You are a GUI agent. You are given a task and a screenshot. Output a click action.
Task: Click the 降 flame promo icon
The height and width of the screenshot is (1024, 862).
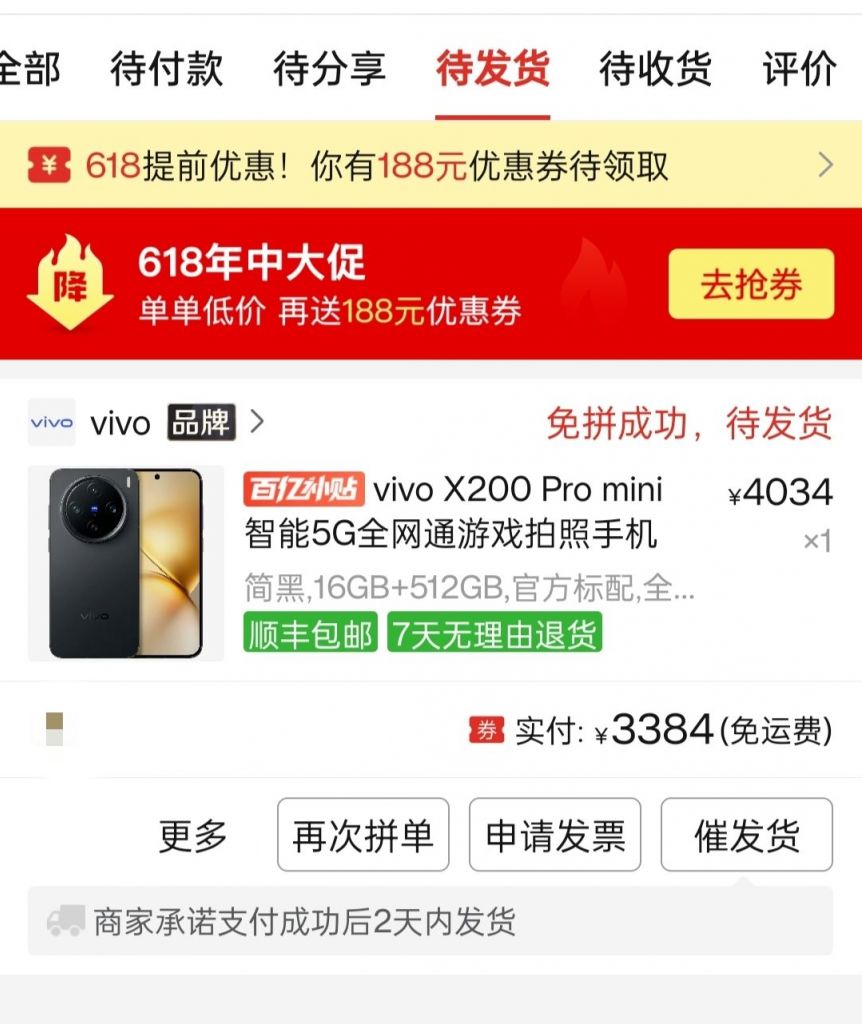[69, 281]
